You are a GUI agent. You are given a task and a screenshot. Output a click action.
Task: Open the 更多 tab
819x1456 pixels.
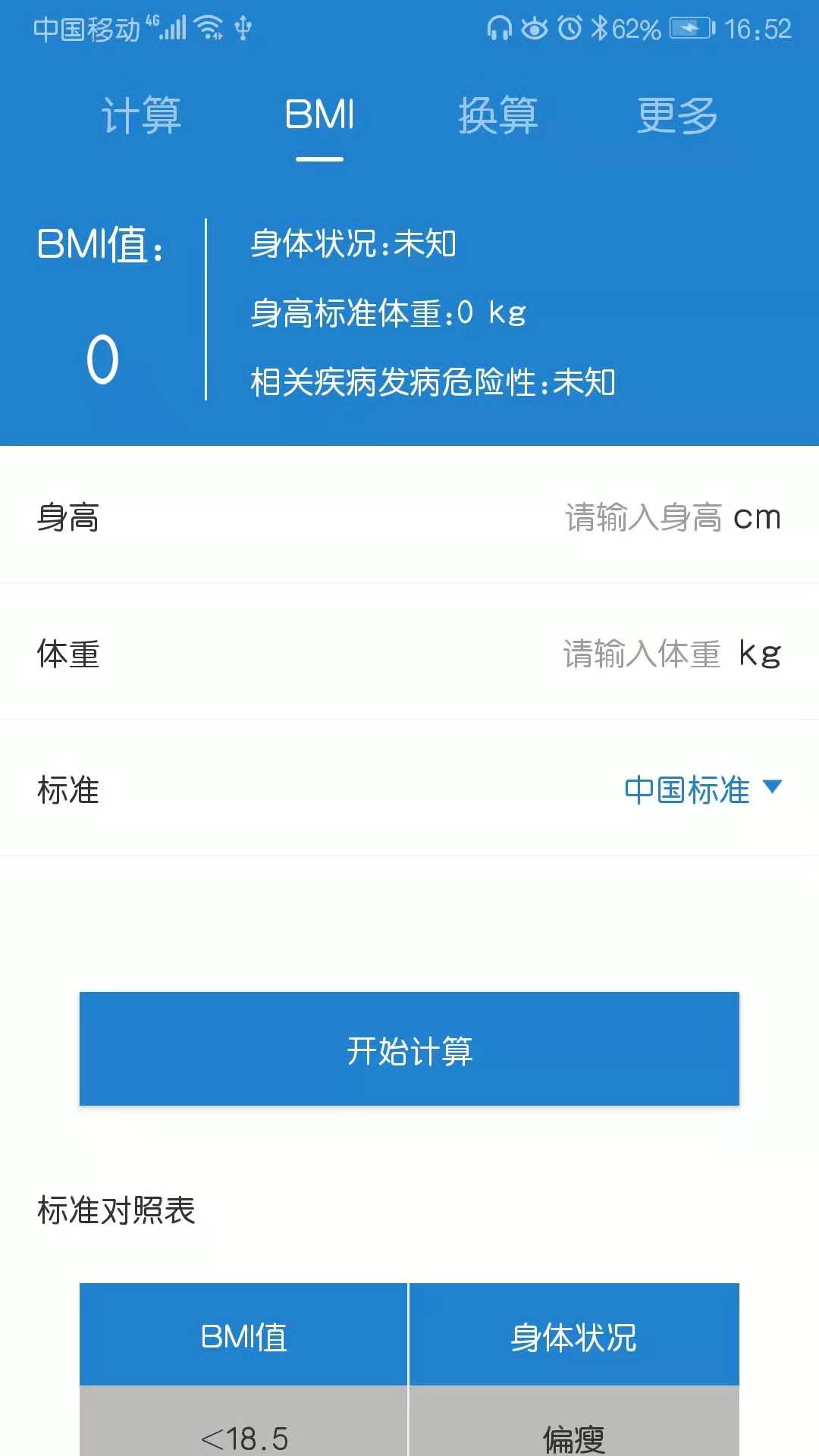[677, 115]
